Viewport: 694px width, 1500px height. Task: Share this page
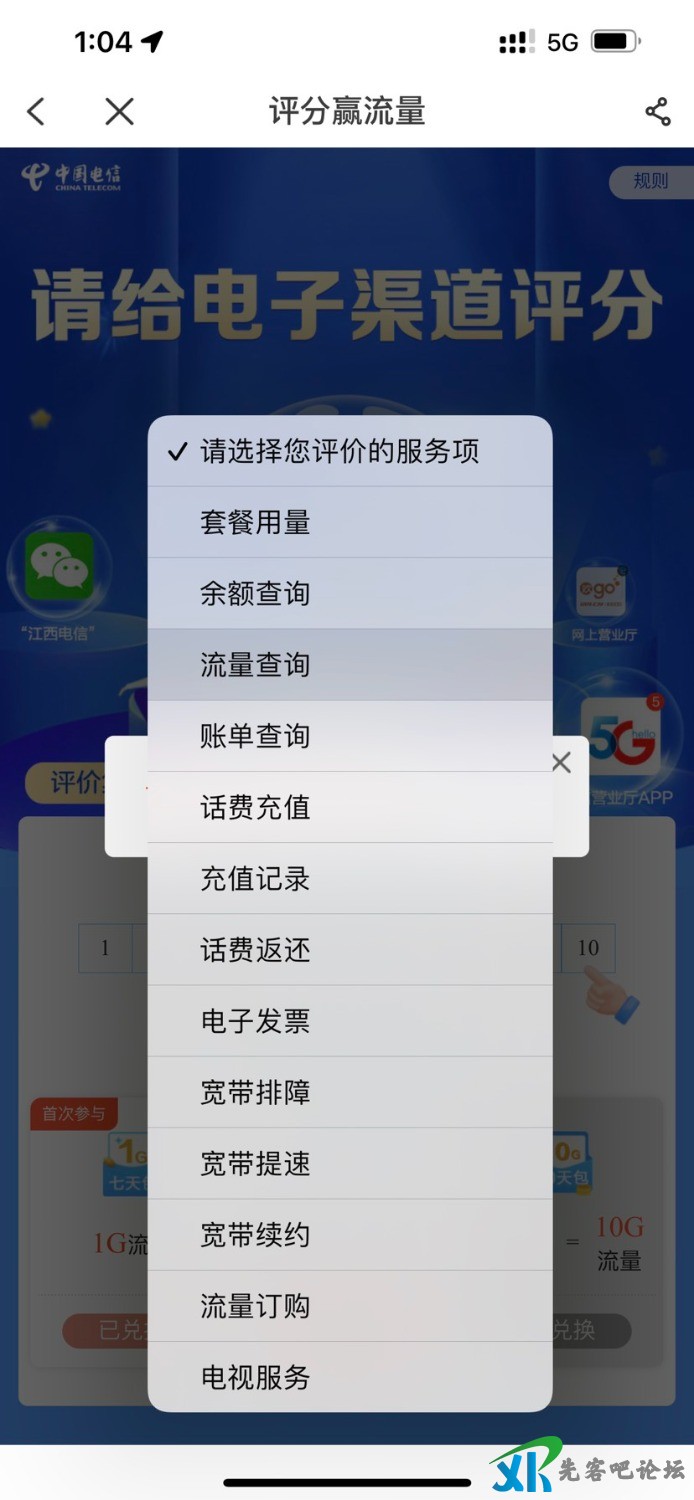tap(657, 111)
